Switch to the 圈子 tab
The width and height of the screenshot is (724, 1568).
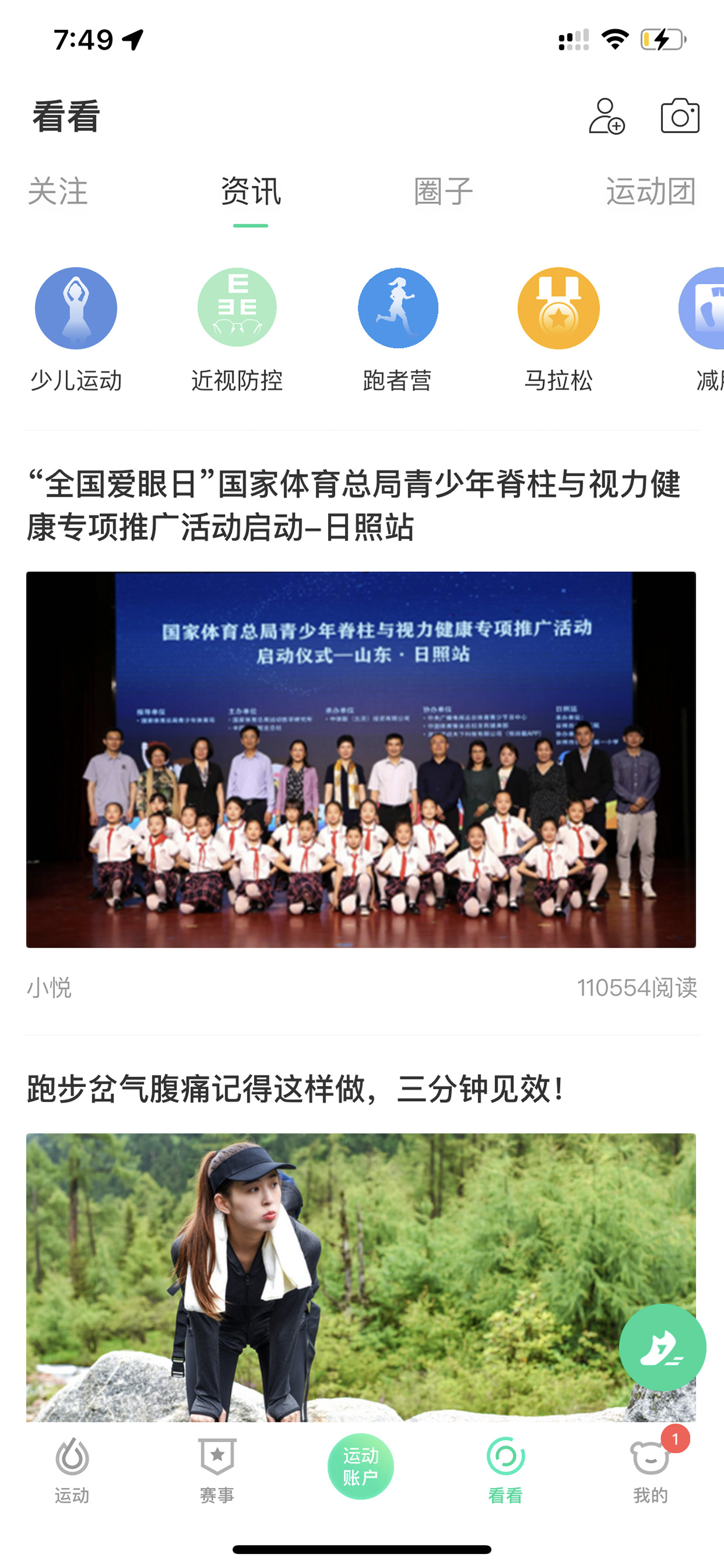pyautogui.click(x=444, y=192)
